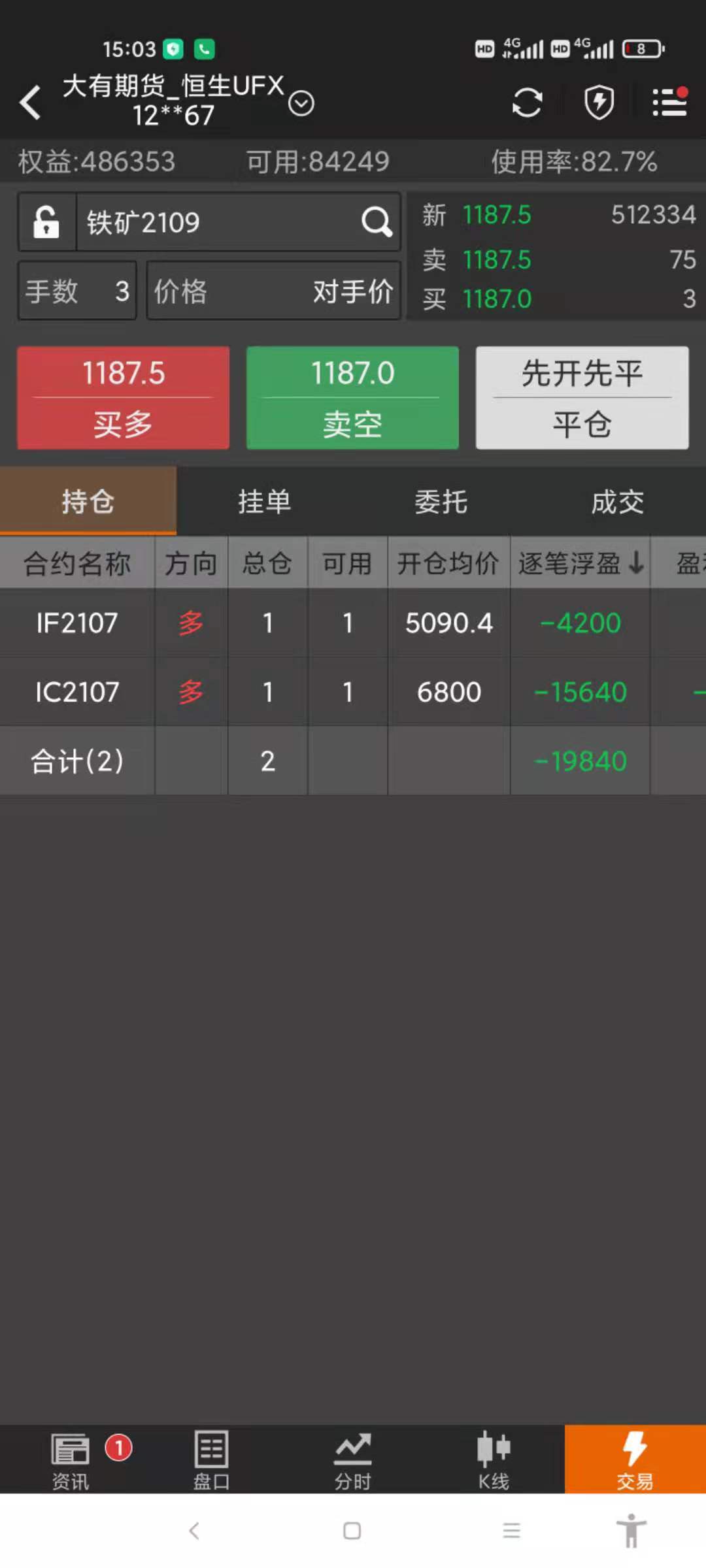Open the 资讯 tab
The width and height of the screenshot is (706, 1568).
point(71,1459)
